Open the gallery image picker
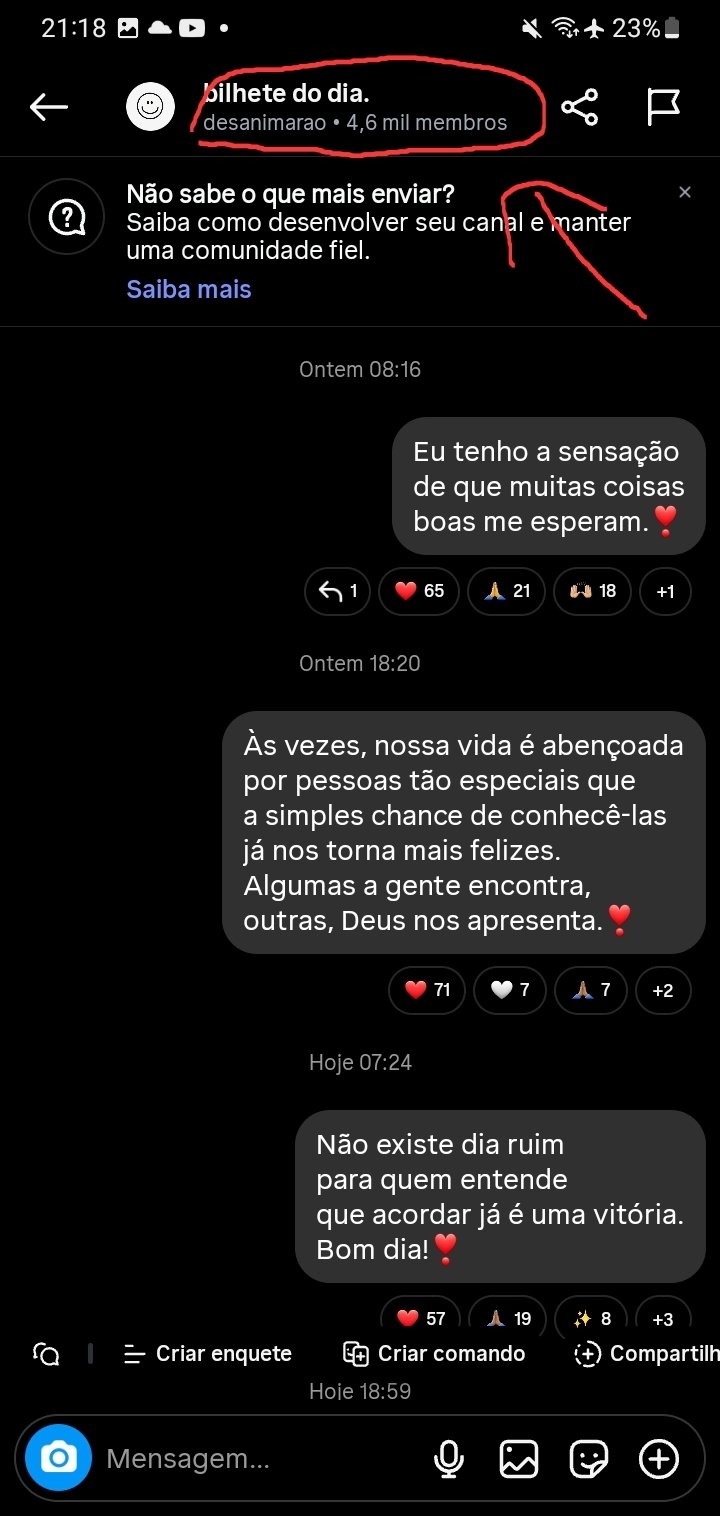The width and height of the screenshot is (720, 1516). (519, 1459)
